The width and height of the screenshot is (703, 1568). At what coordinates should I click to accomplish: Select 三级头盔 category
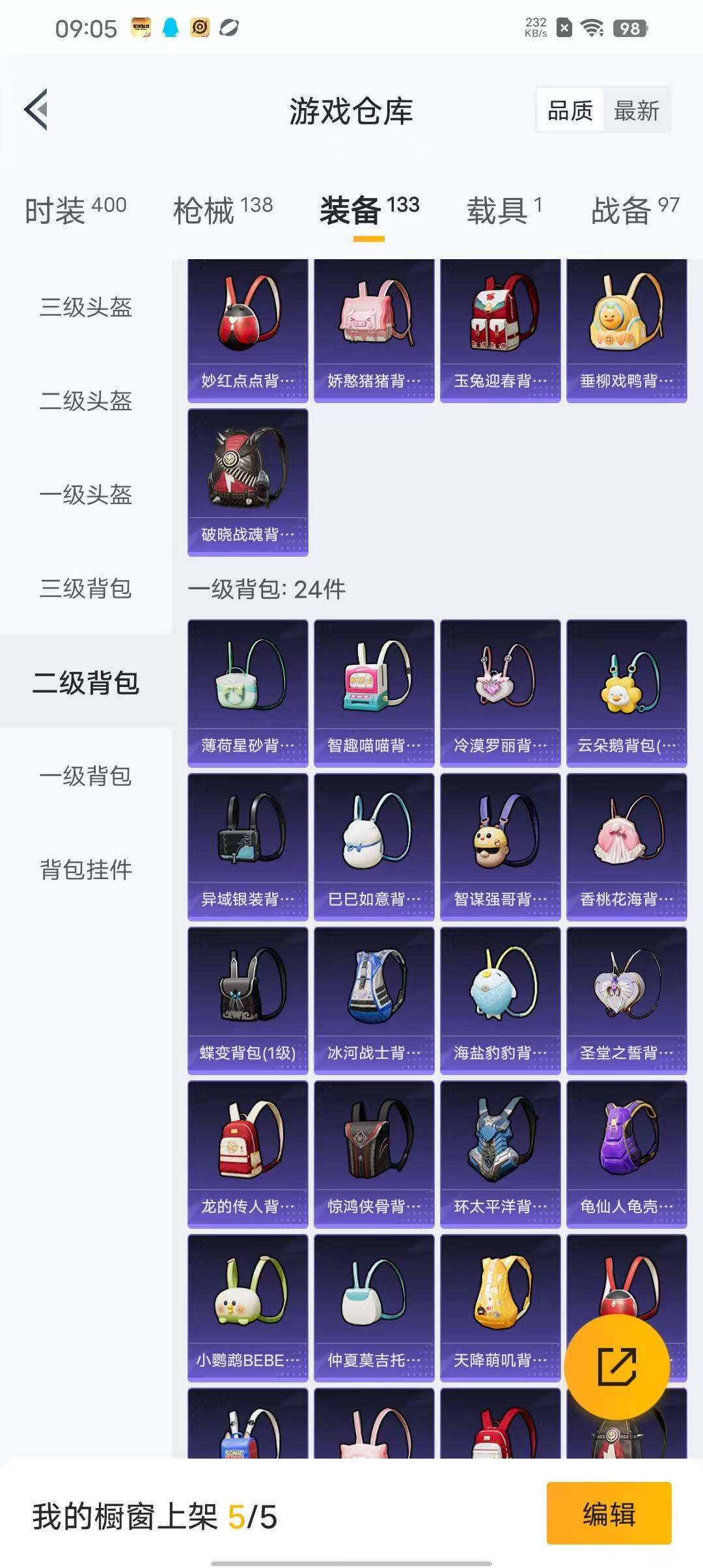(86, 307)
